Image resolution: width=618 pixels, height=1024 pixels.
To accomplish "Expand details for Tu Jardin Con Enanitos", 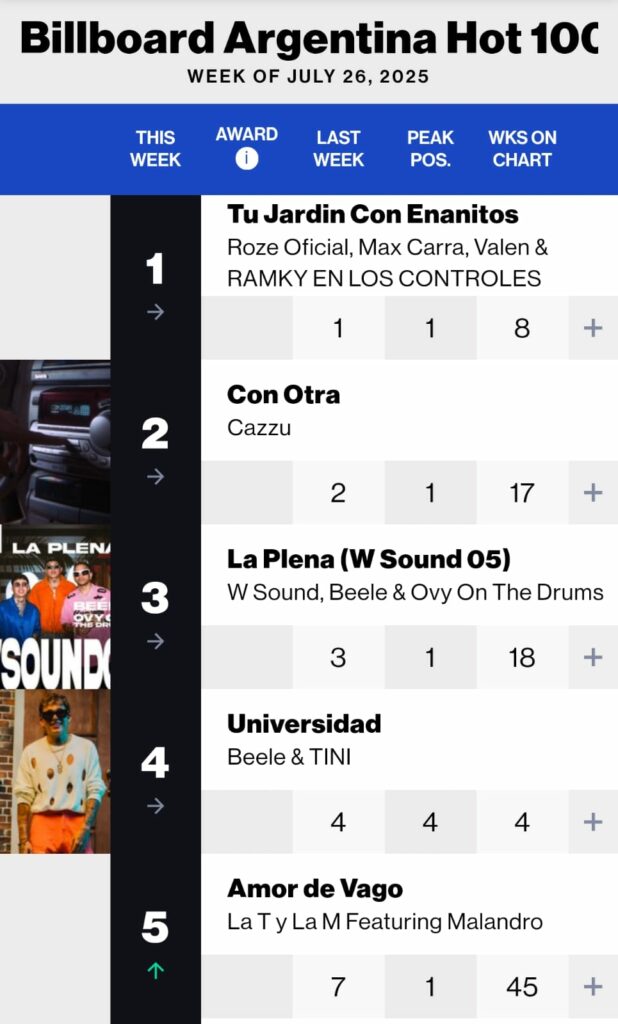I will 593,328.
